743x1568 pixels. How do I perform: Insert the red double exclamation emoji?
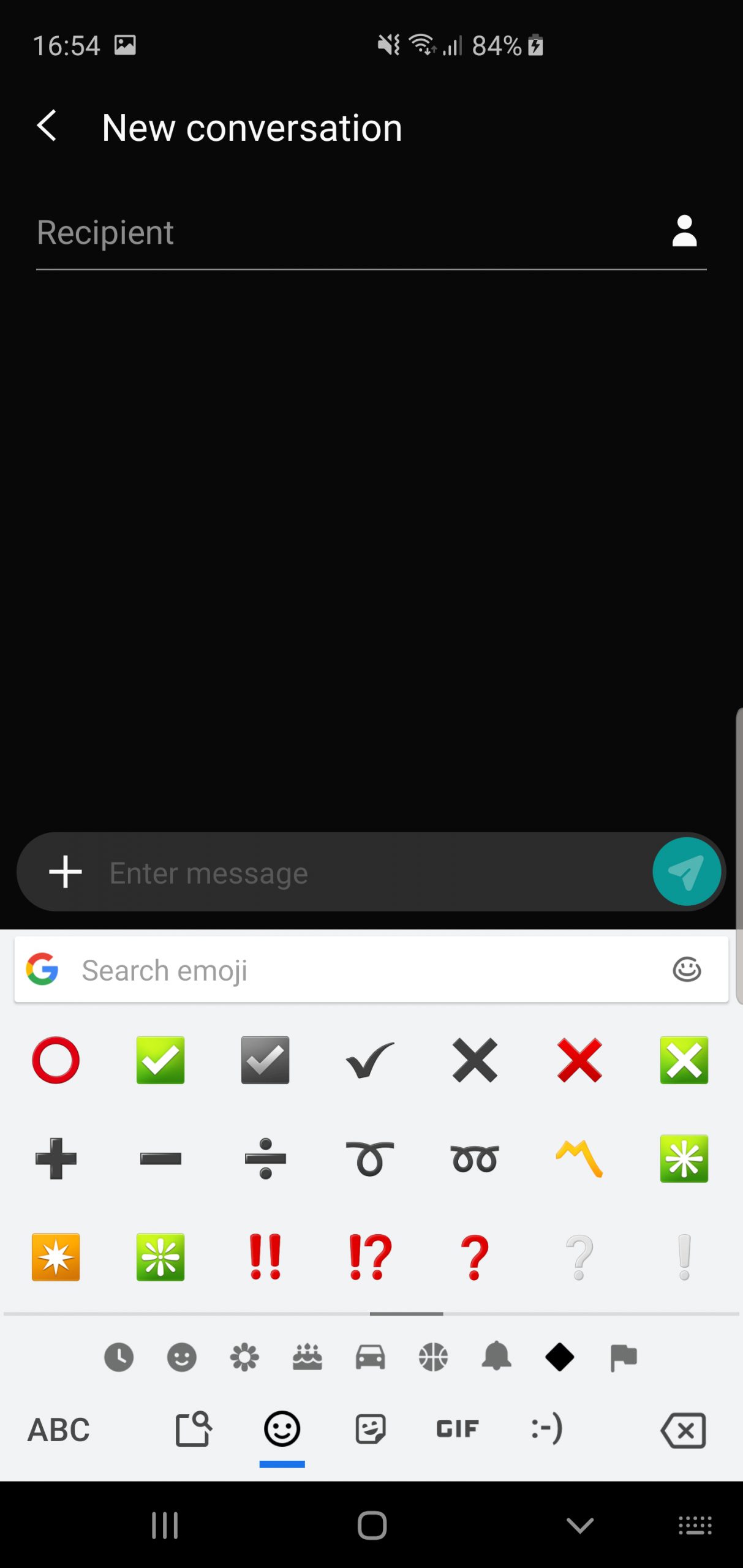(x=265, y=1257)
